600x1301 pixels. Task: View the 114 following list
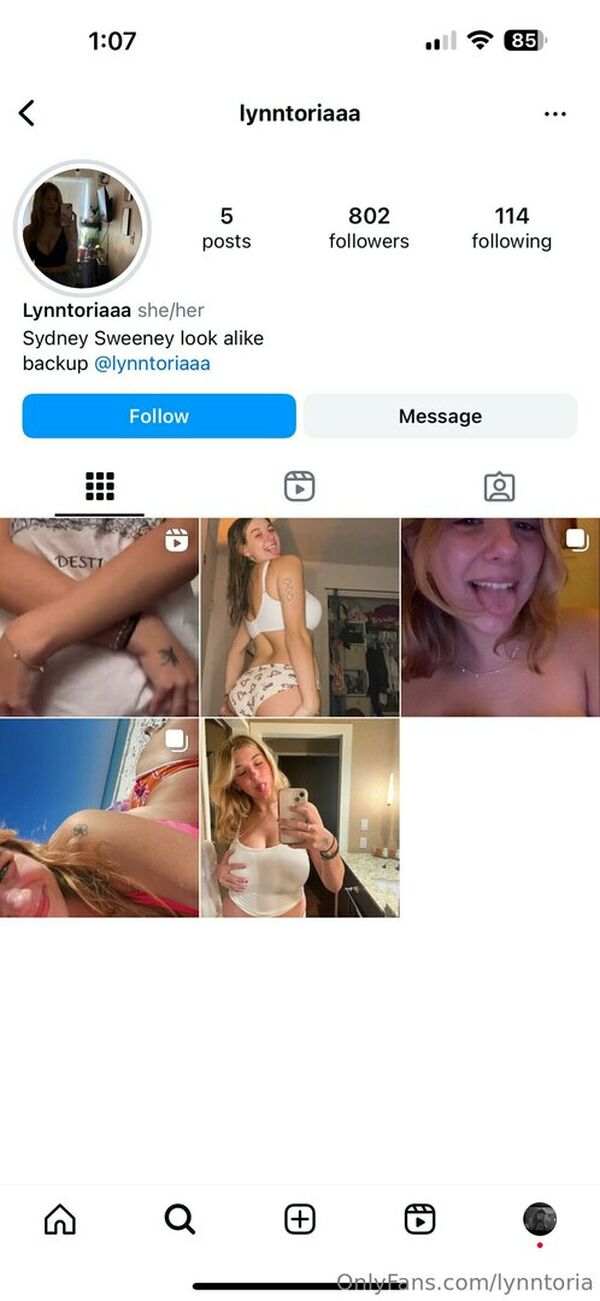[x=511, y=228]
